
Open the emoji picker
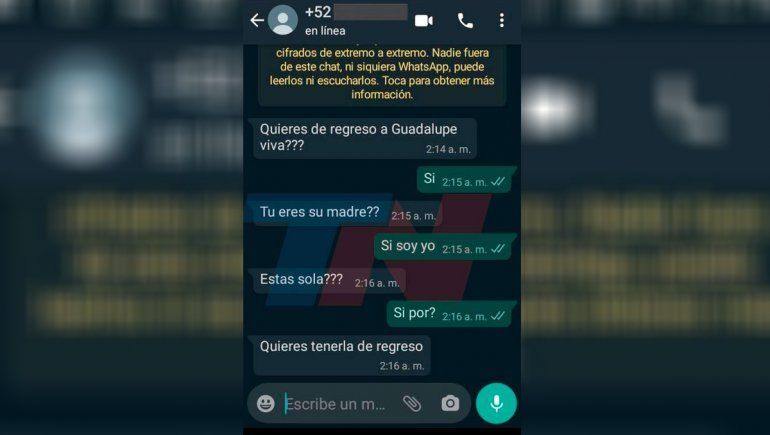point(266,403)
